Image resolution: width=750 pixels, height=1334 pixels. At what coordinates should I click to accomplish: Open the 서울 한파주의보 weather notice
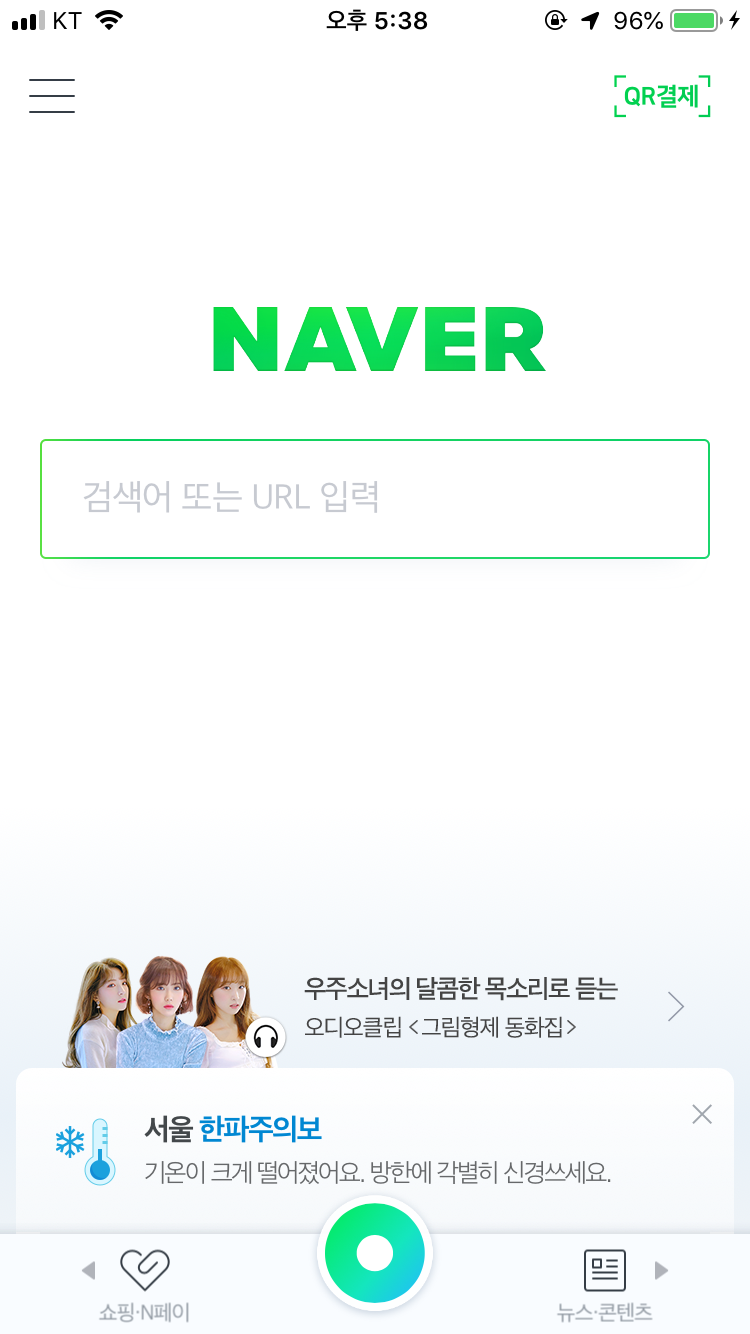[376, 1150]
